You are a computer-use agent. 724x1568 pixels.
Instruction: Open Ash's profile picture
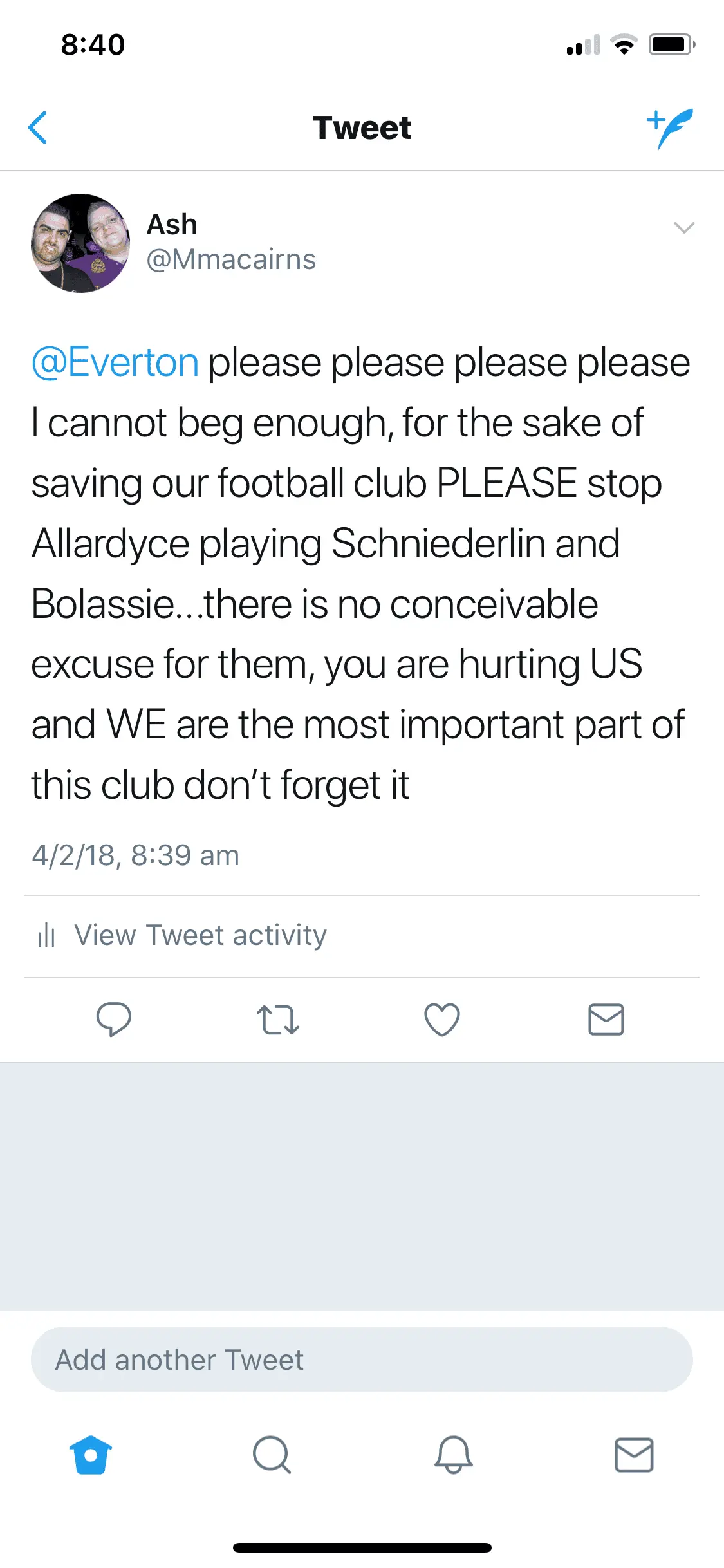(80, 243)
